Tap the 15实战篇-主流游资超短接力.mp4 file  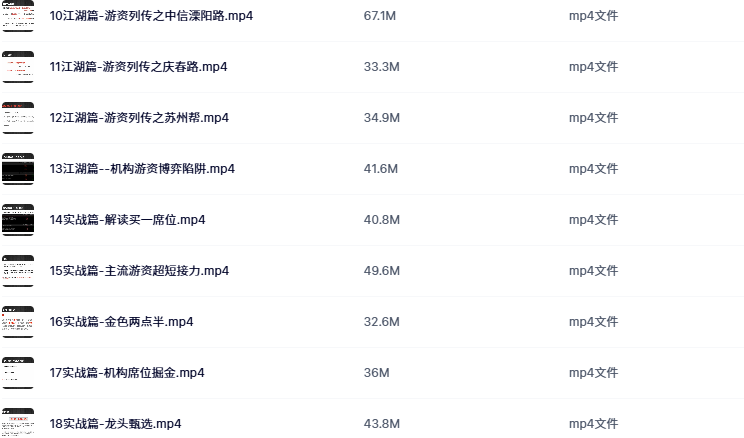(x=139, y=271)
